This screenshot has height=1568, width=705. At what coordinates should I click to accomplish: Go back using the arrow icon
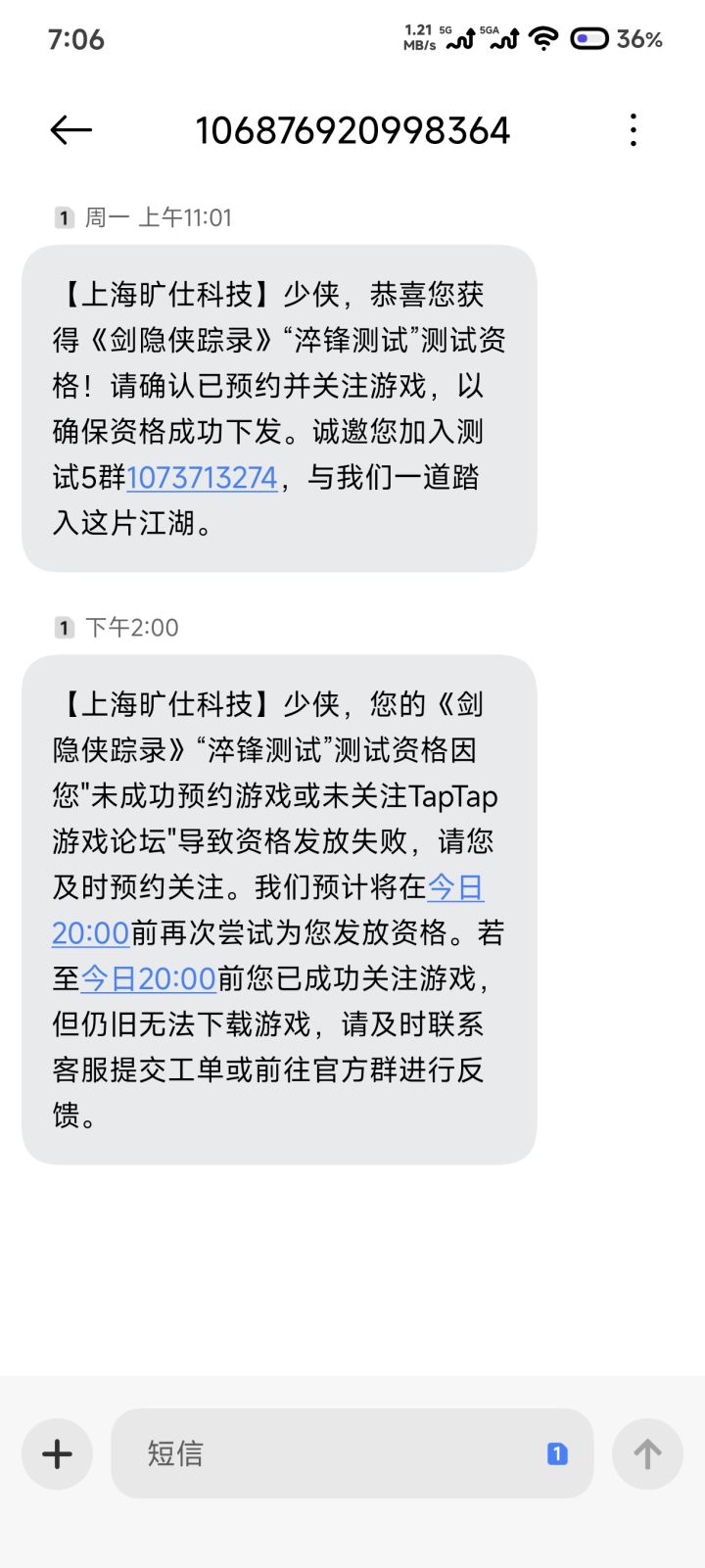[70, 130]
